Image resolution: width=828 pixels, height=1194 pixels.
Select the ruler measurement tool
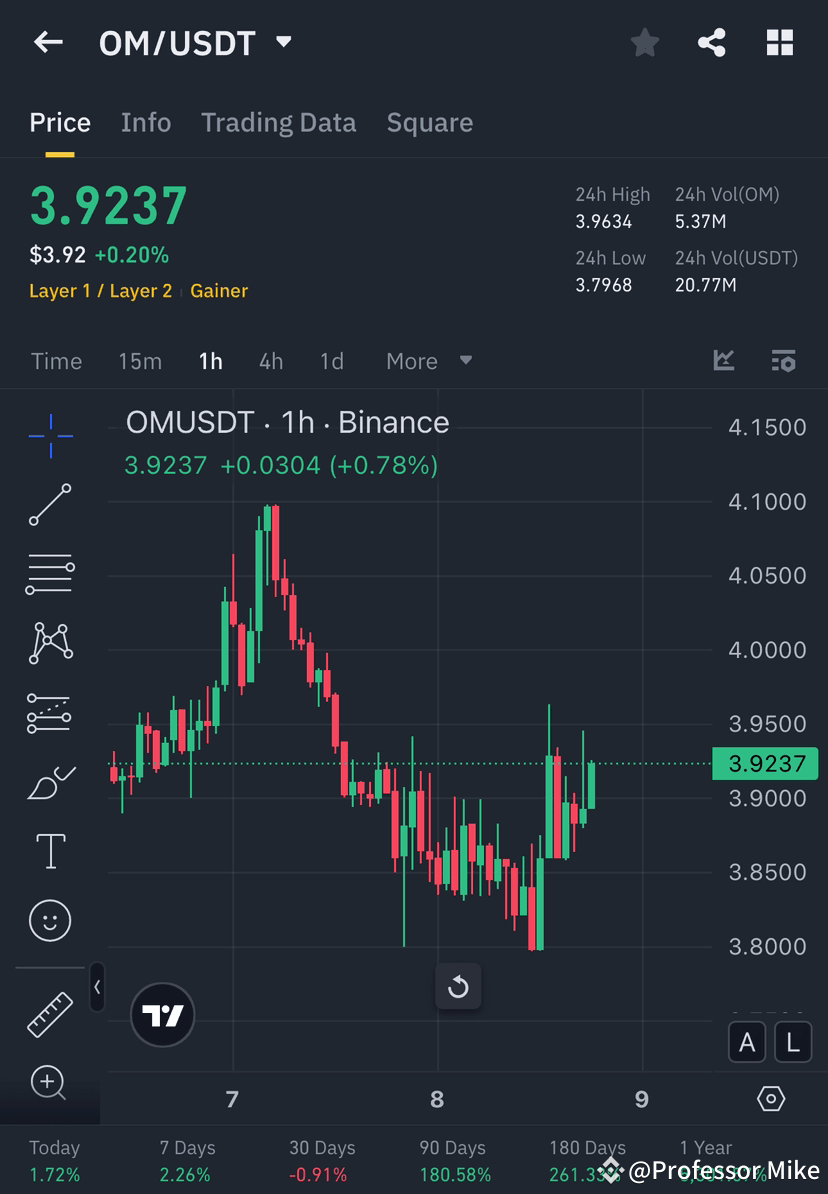coord(50,1013)
